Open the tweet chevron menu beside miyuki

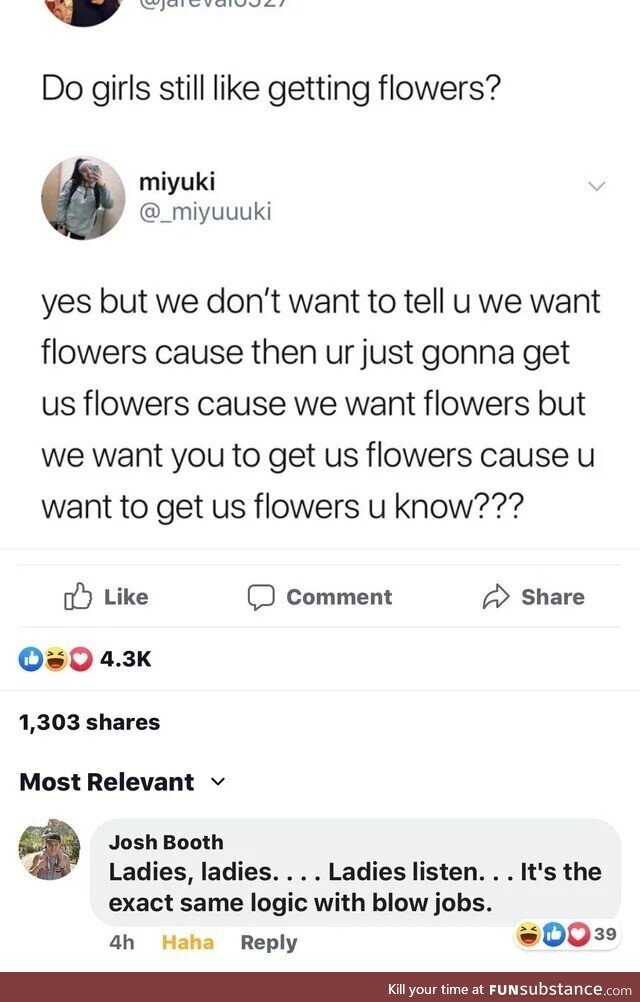[597, 186]
